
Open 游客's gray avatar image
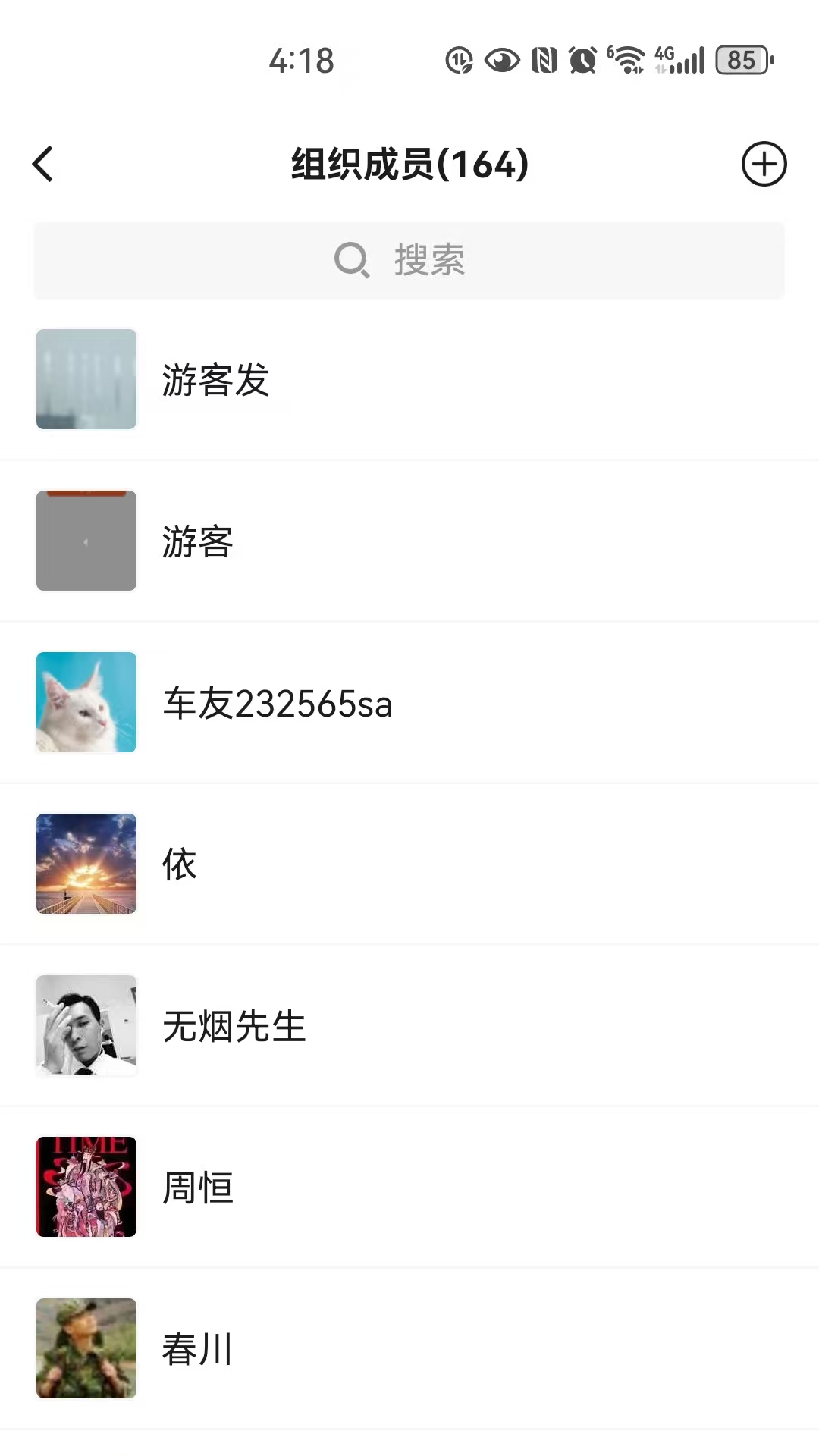coord(86,540)
